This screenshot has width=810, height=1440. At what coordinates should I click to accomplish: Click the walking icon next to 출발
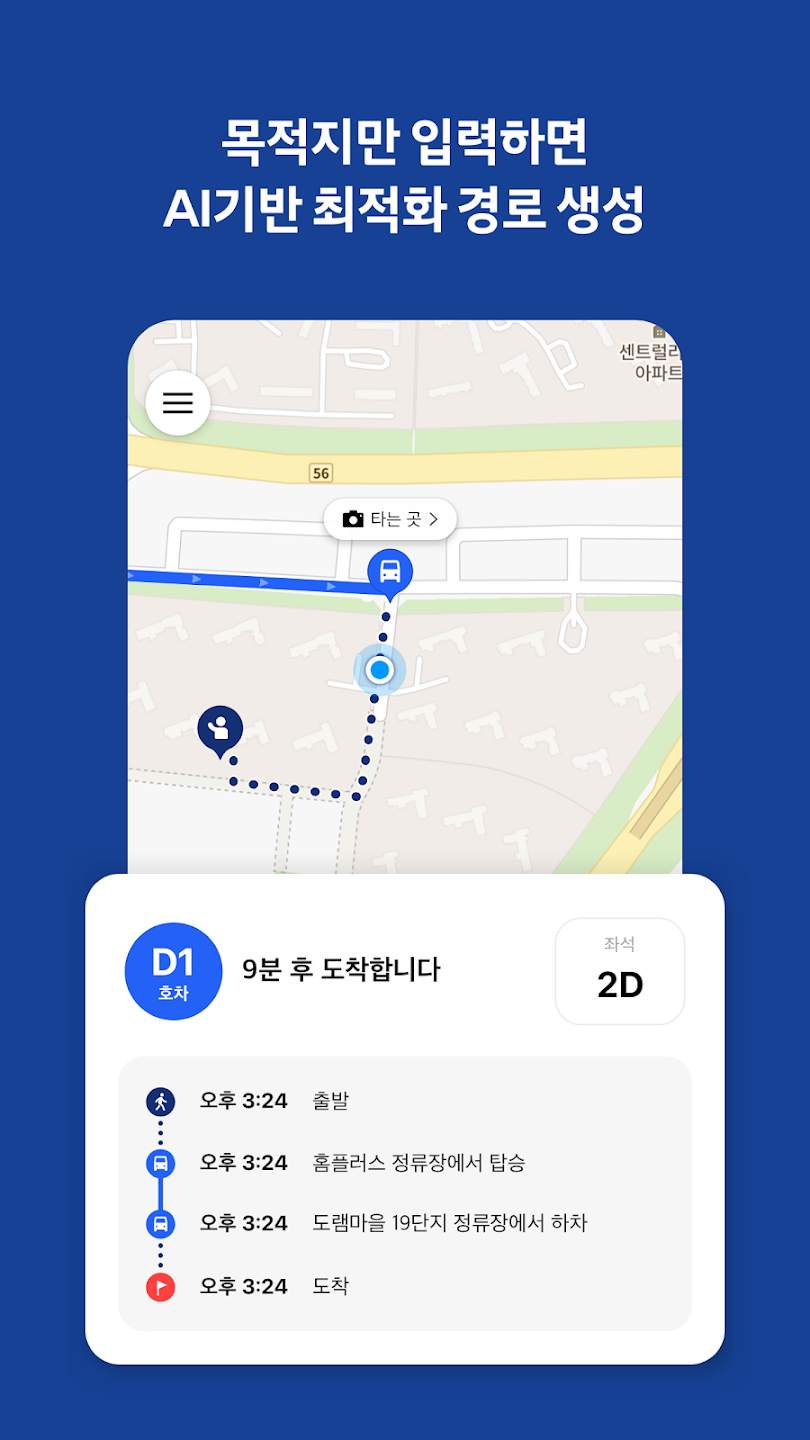click(160, 1100)
